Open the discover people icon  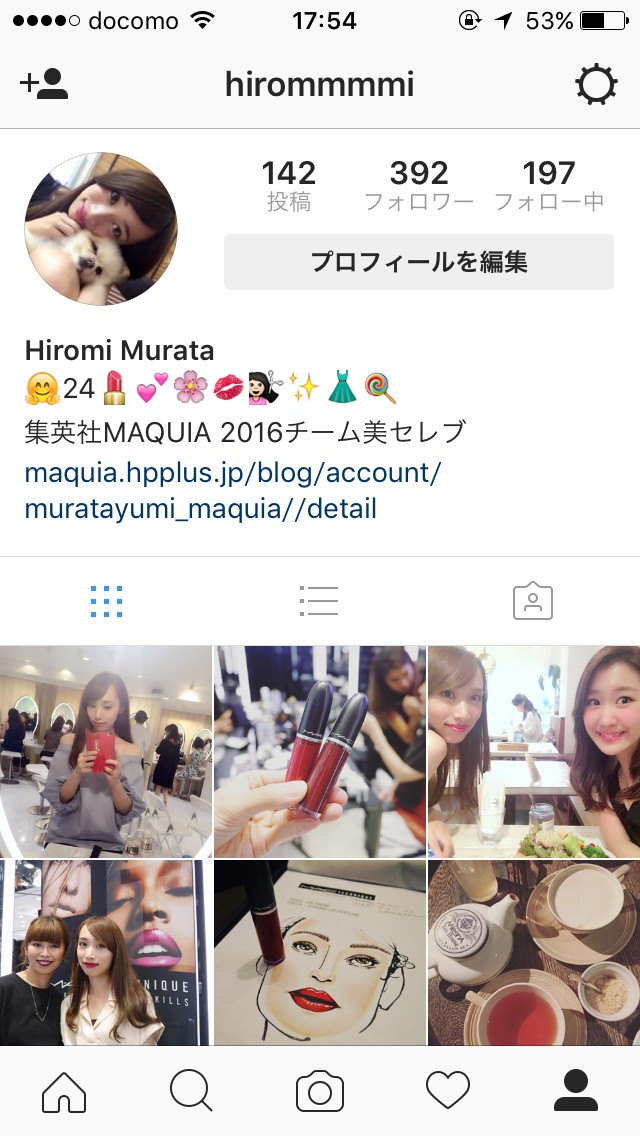tap(44, 85)
